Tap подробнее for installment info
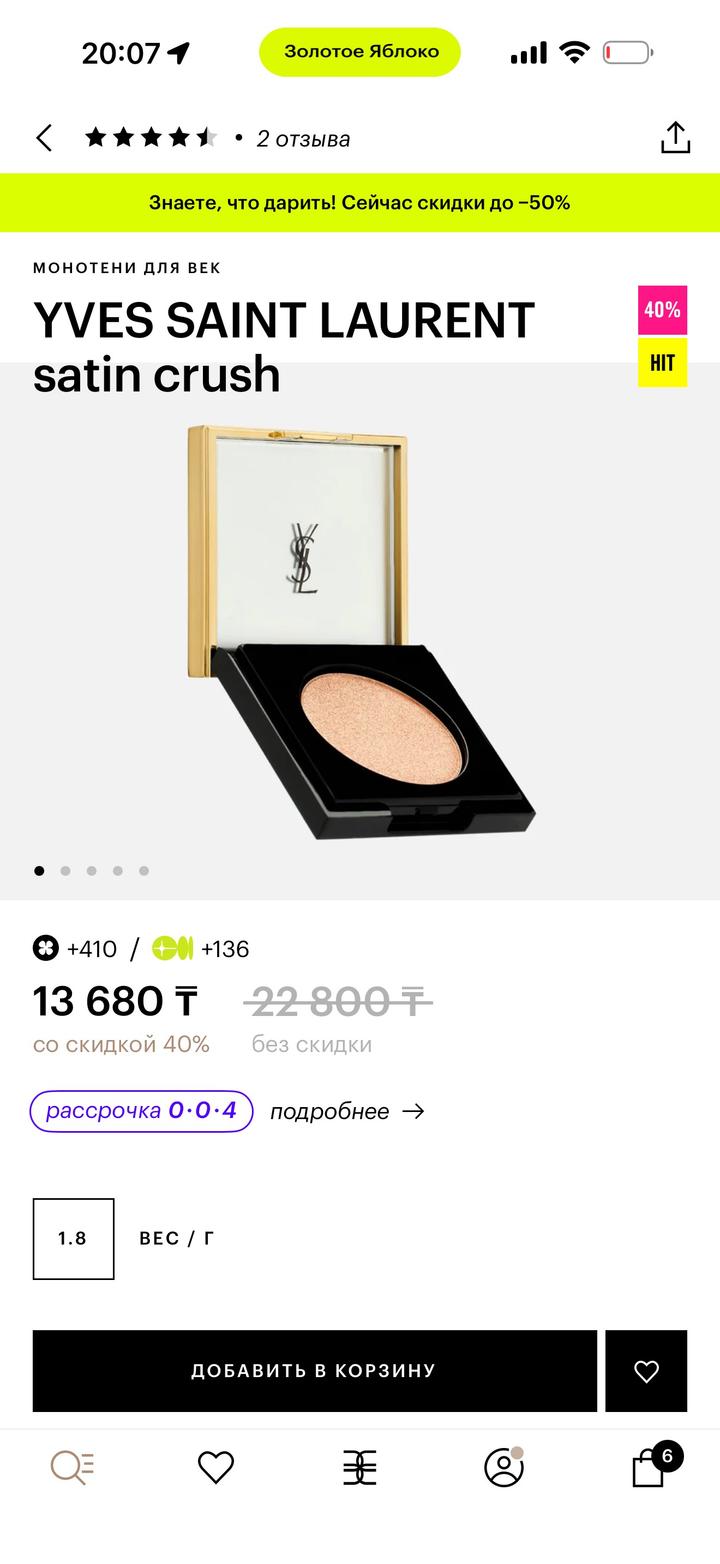 [347, 1111]
